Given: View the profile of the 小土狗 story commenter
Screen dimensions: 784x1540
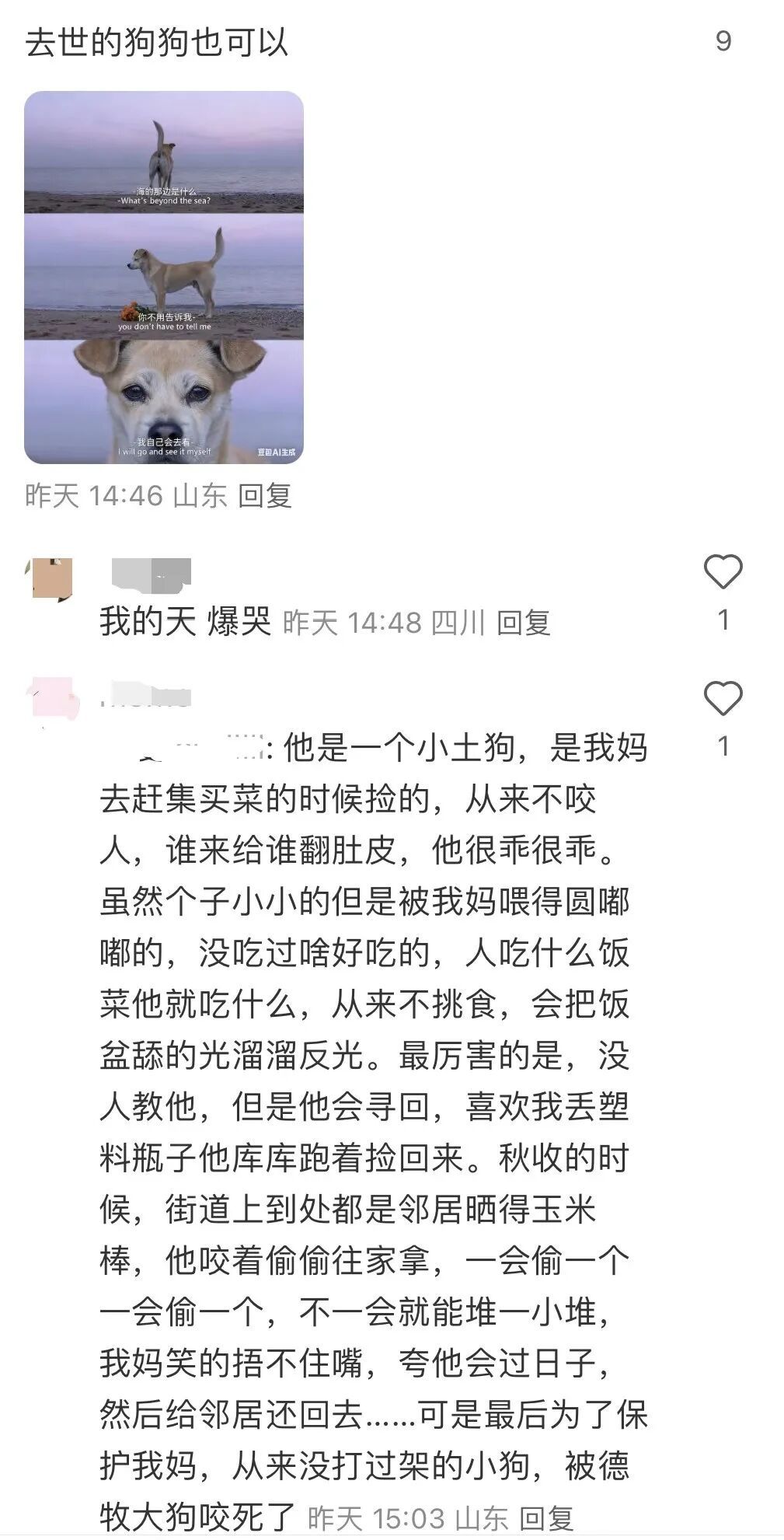Looking at the screenshot, I should (x=52, y=698).
